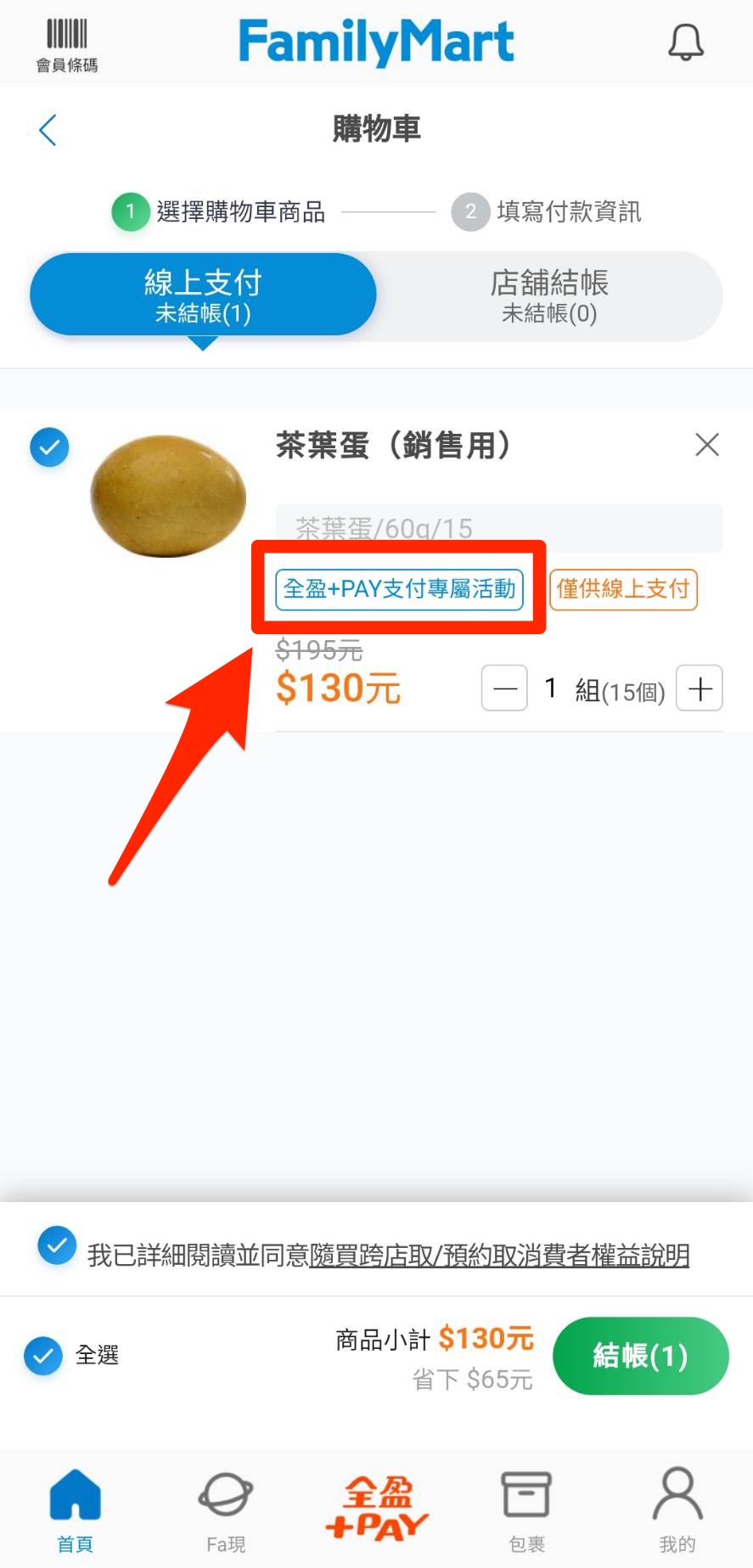Open the notifications bell

tap(685, 42)
